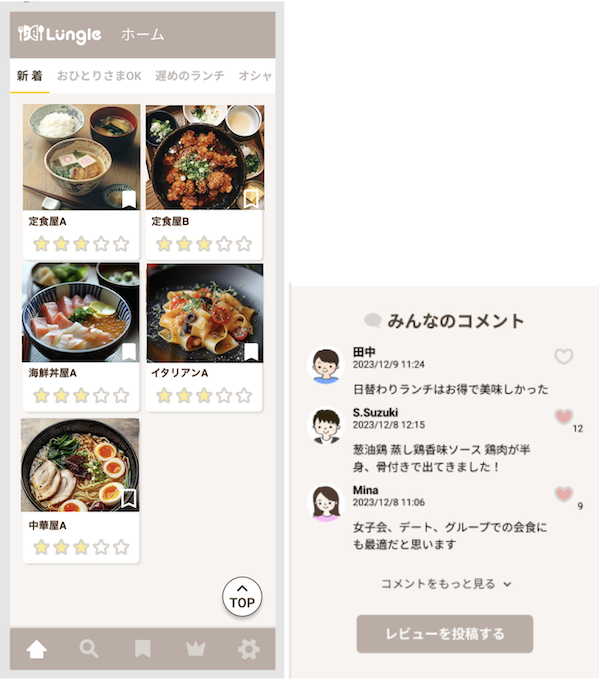Bookmark the 定食屋B restaurant

(251, 199)
